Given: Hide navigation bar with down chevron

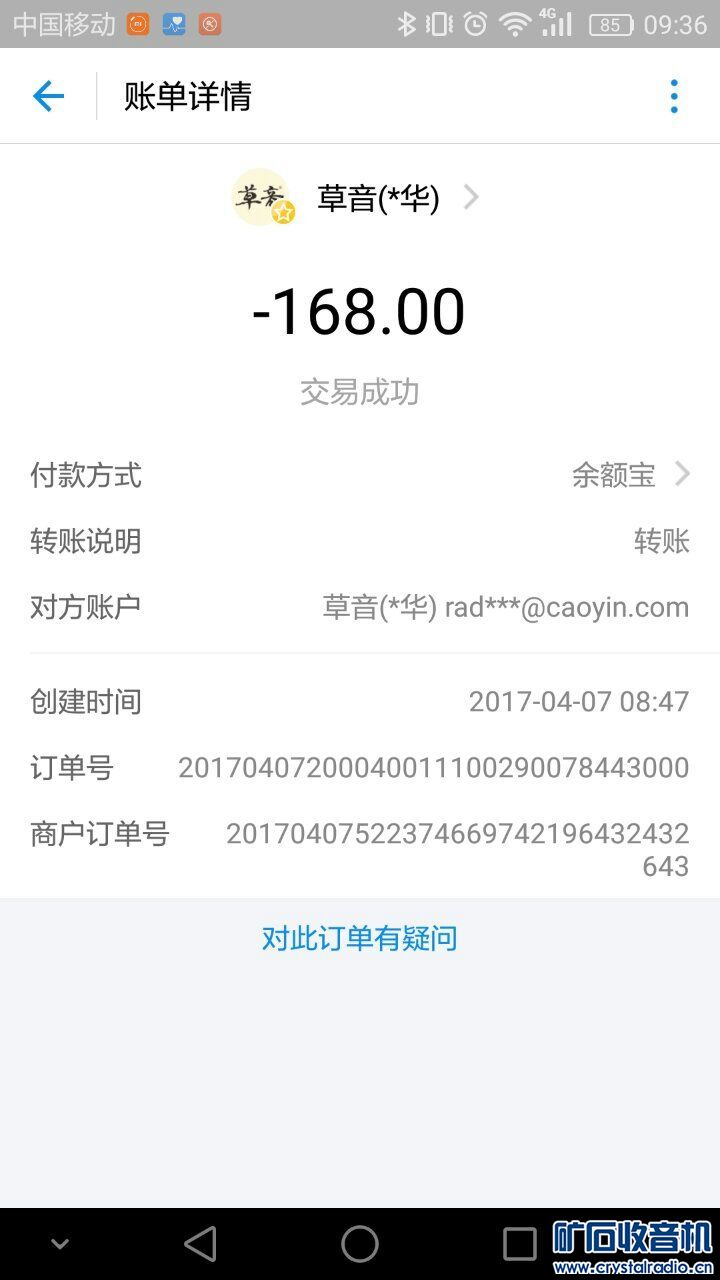Looking at the screenshot, I should [x=60, y=1244].
